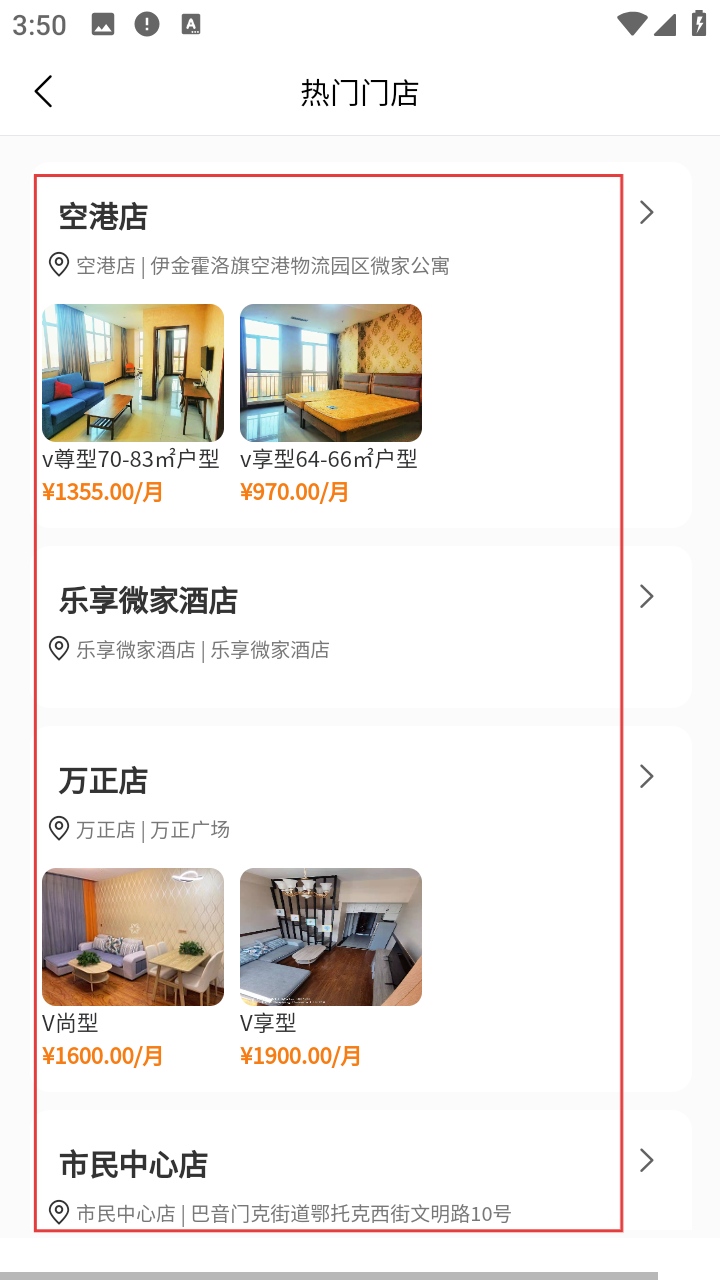View the V享型 ¥1900 room listing
This screenshot has width=720, height=1280.
click(x=331, y=937)
